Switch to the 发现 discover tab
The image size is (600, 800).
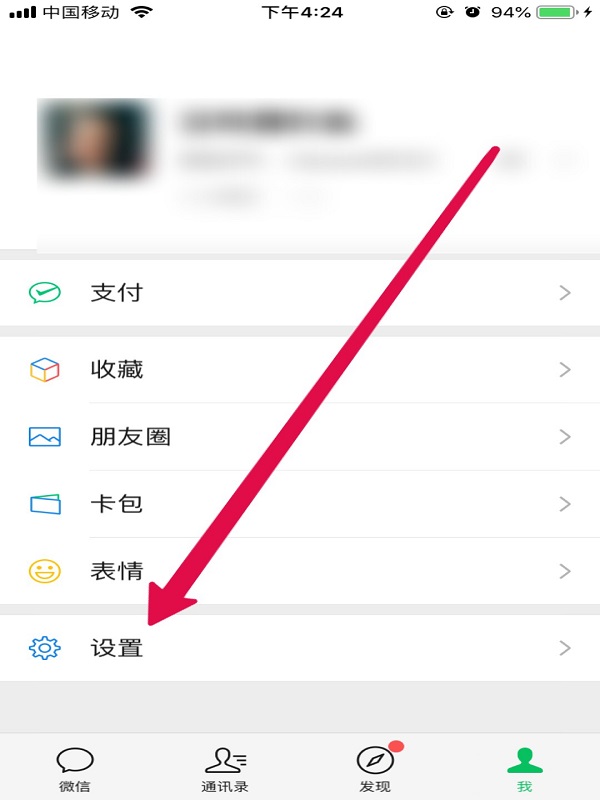(x=375, y=768)
